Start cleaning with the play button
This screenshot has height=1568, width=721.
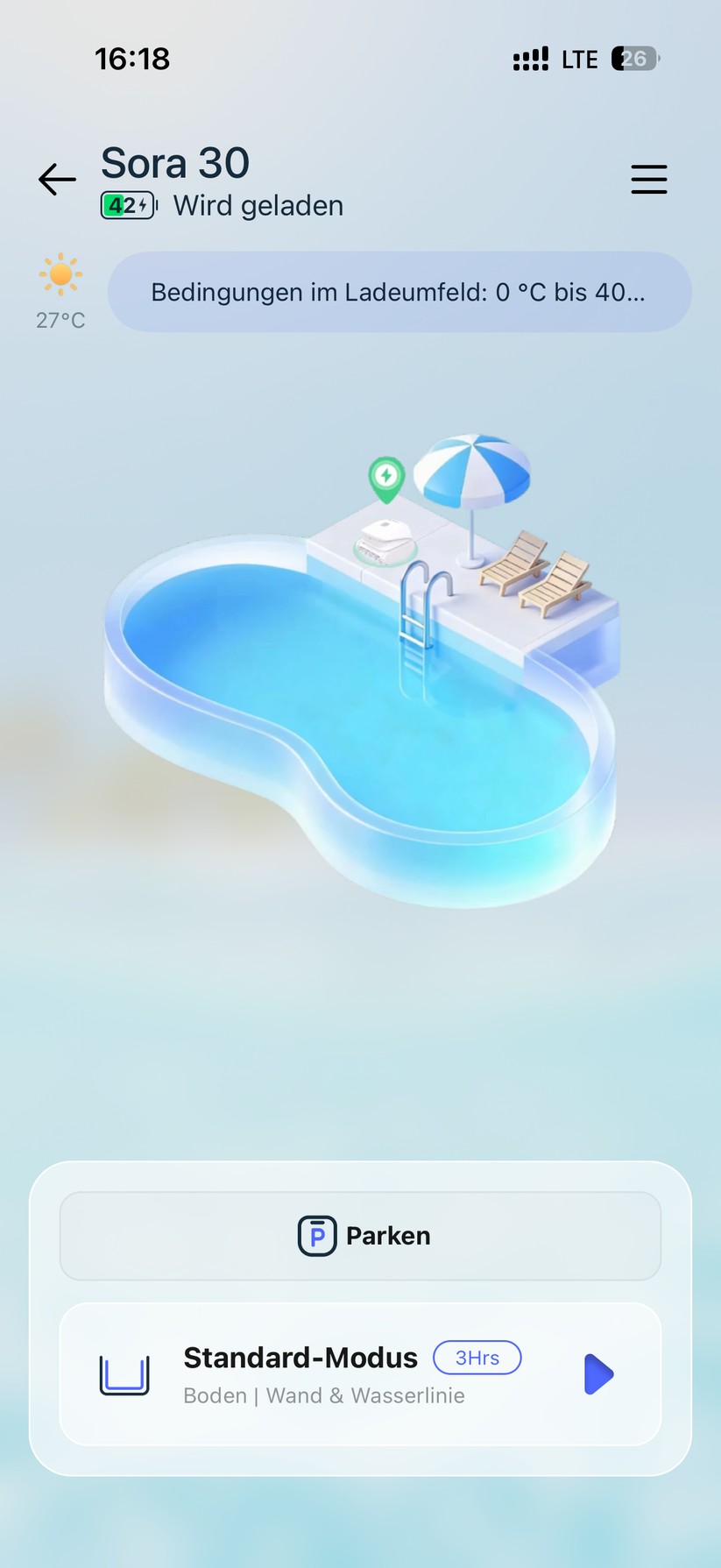tap(598, 1373)
